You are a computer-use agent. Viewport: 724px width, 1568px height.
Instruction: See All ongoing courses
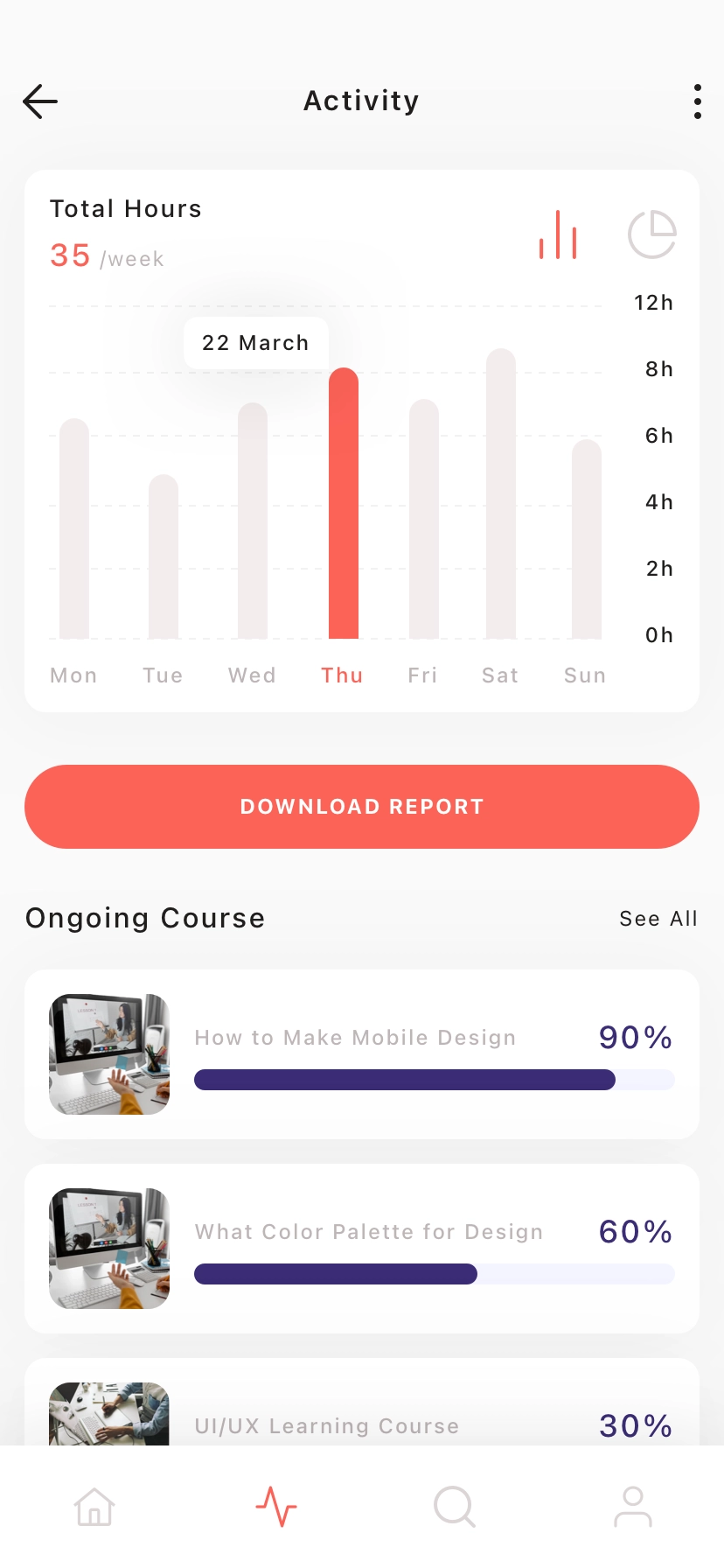658,919
